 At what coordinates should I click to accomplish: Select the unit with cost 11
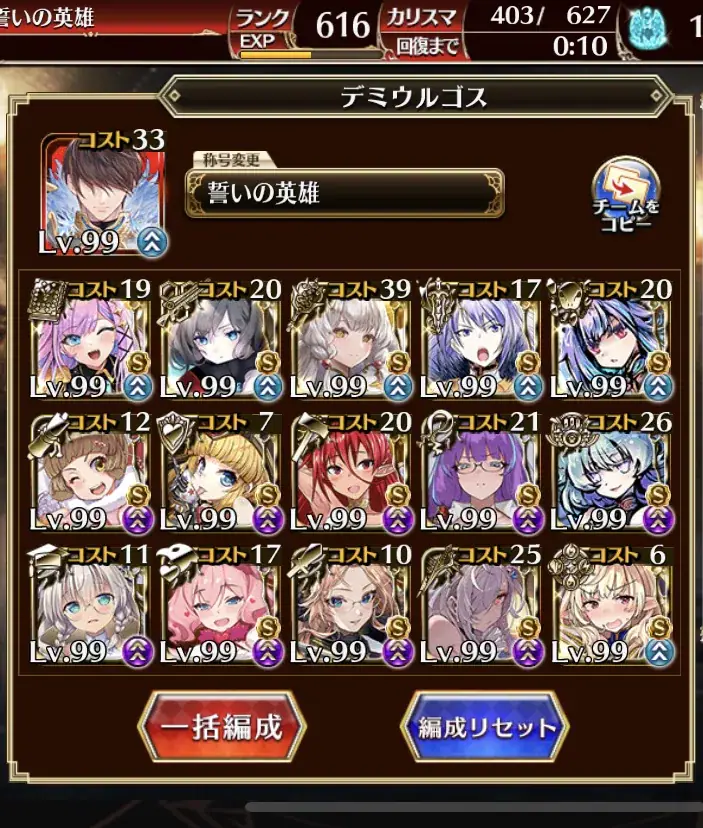(x=91, y=606)
